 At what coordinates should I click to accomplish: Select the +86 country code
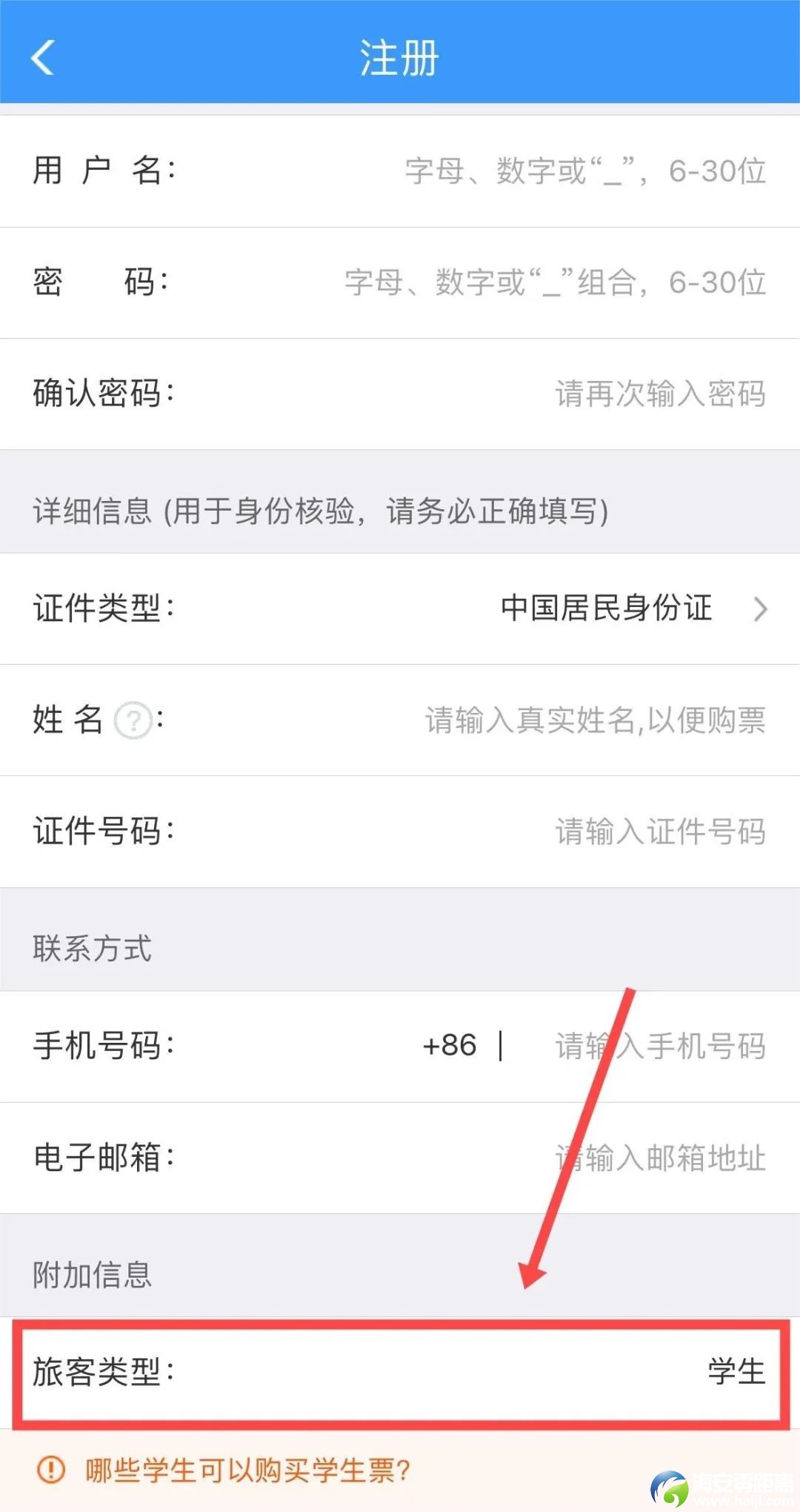pyautogui.click(x=449, y=1046)
